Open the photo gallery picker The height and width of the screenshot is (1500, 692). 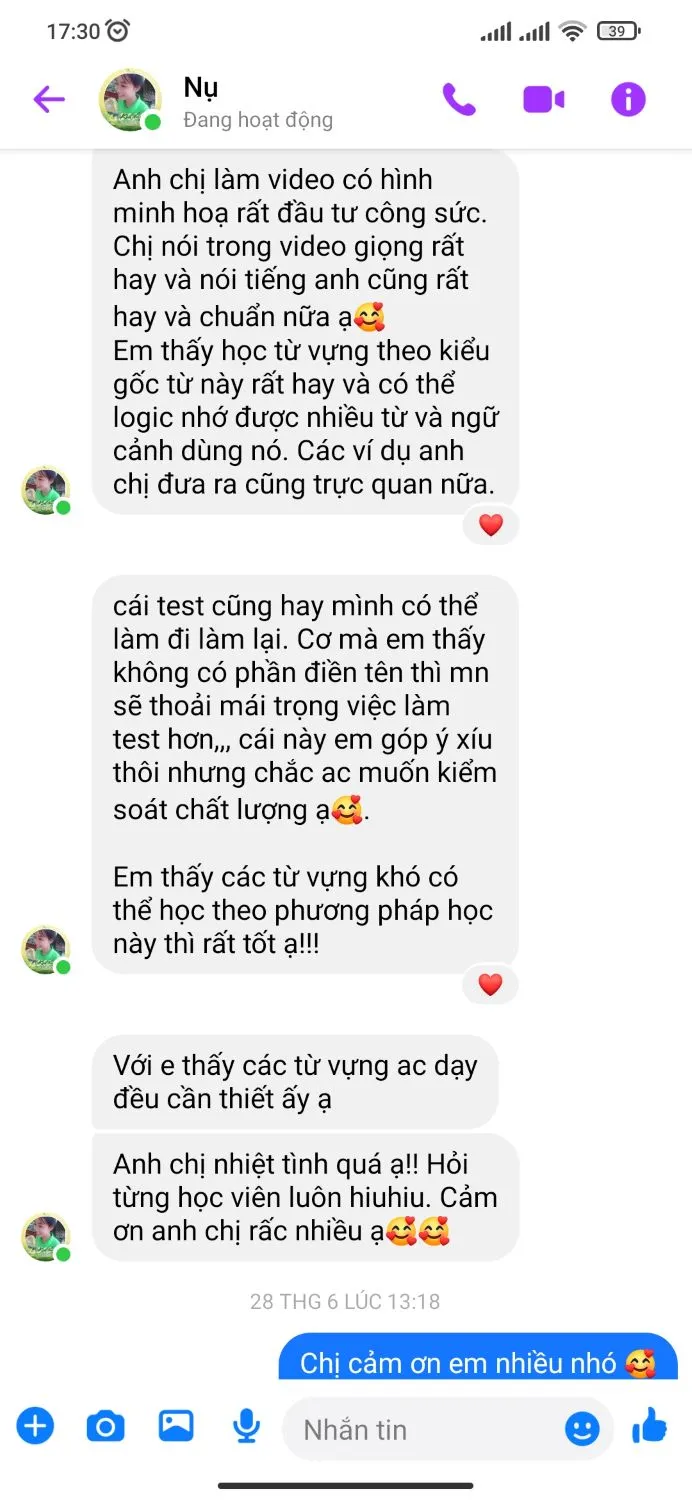tap(176, 1425)
